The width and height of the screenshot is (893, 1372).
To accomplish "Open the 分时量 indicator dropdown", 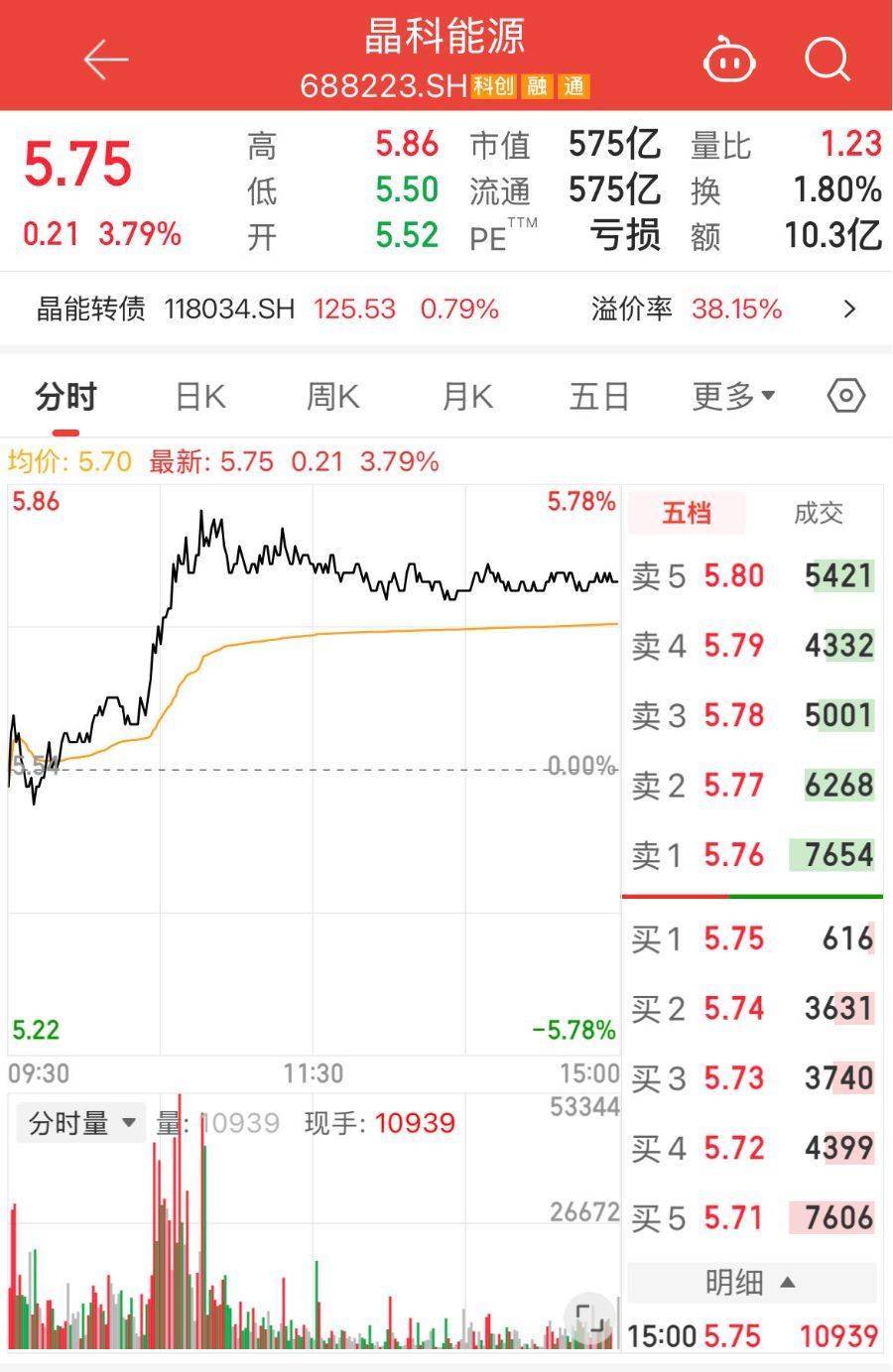I will tap(82, 1123).
